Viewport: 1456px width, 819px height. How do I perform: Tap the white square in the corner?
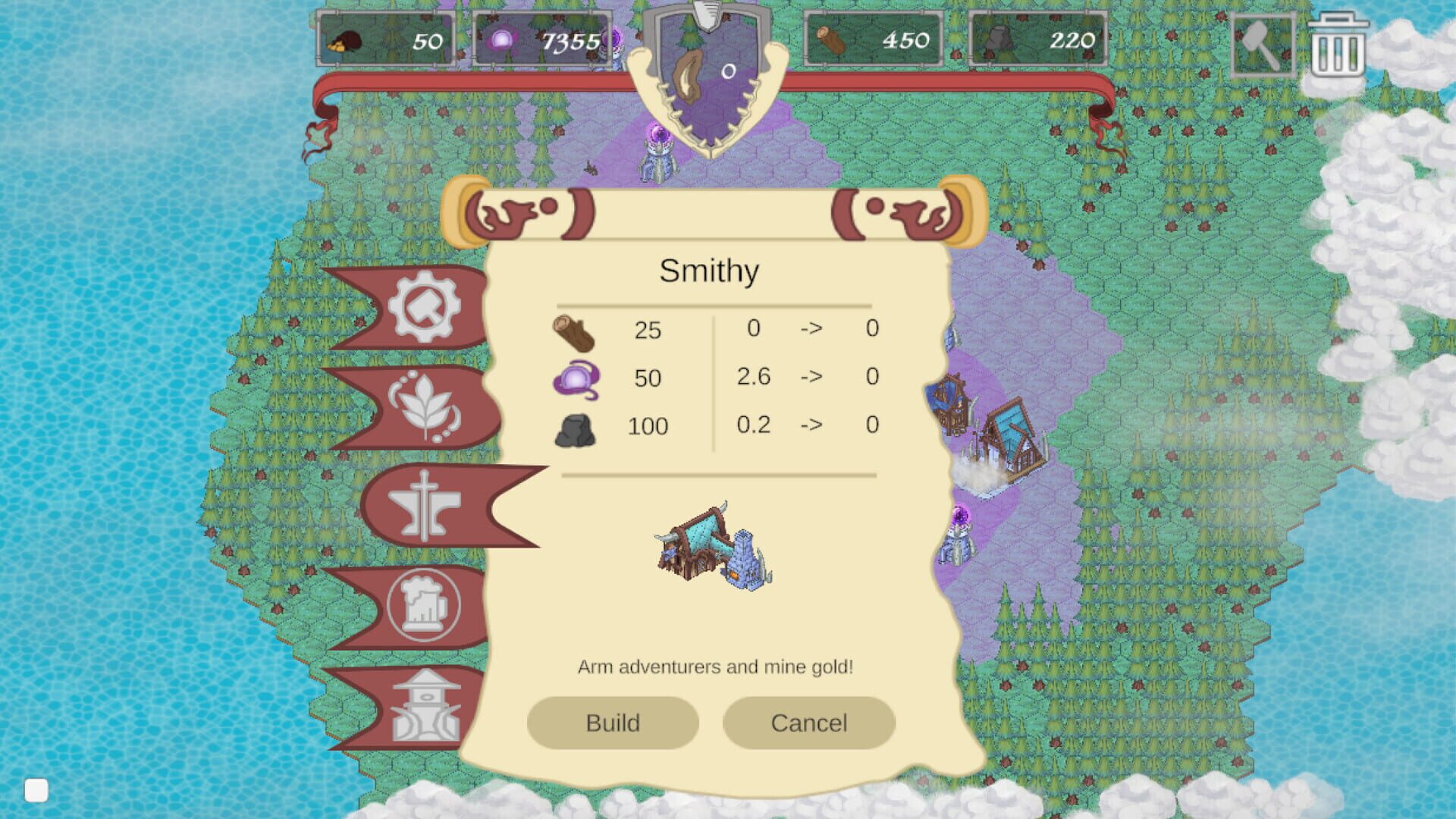(36, 790)
